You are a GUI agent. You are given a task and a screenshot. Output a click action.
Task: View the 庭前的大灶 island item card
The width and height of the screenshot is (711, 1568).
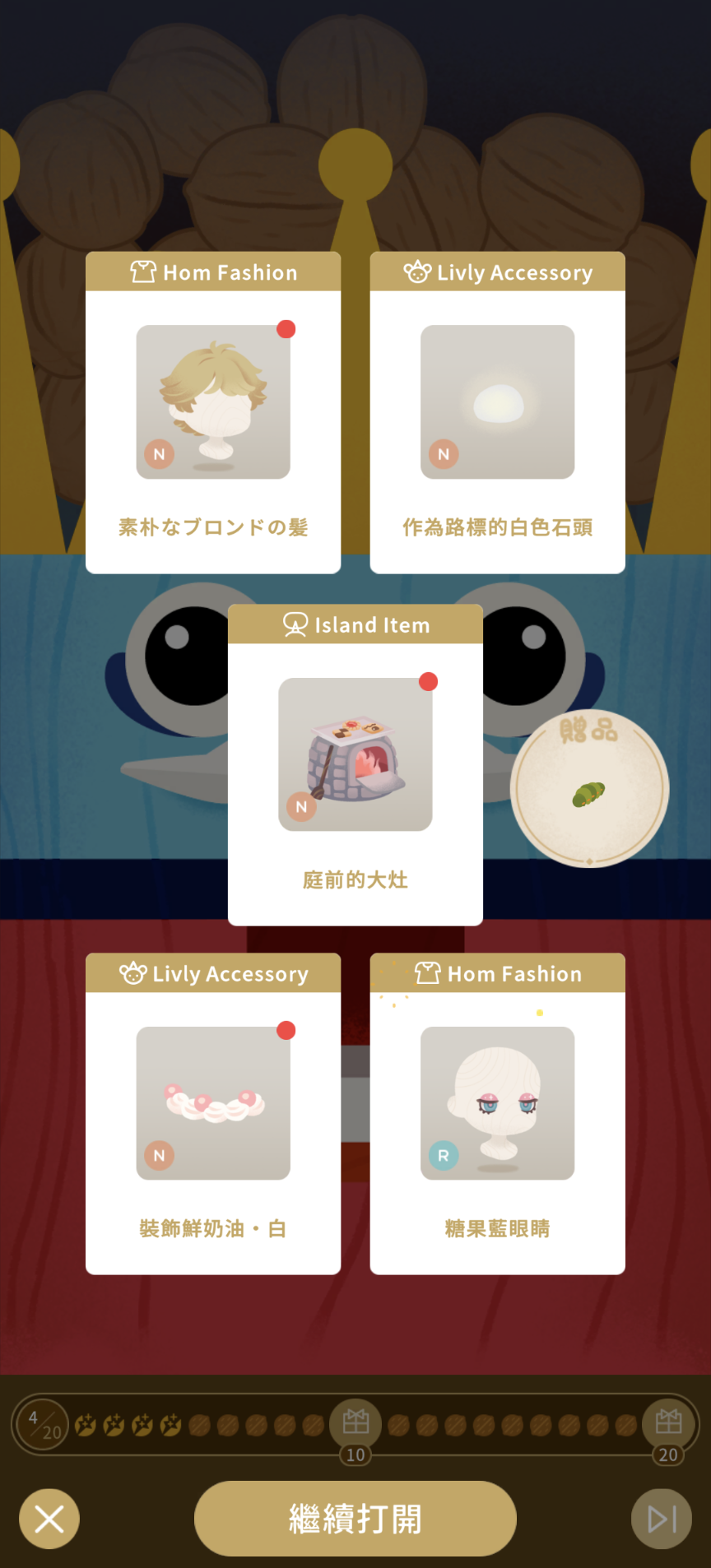[x=355, y=765]
